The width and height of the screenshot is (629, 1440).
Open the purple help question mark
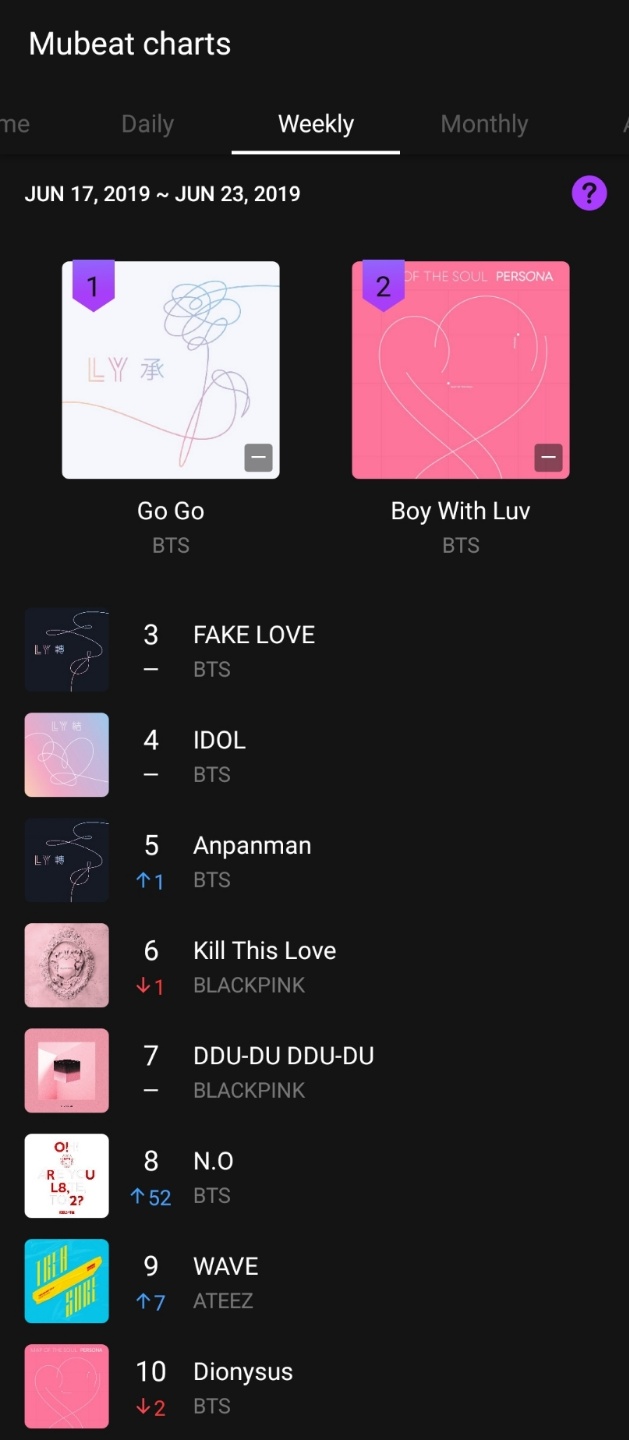pos(589,193)
